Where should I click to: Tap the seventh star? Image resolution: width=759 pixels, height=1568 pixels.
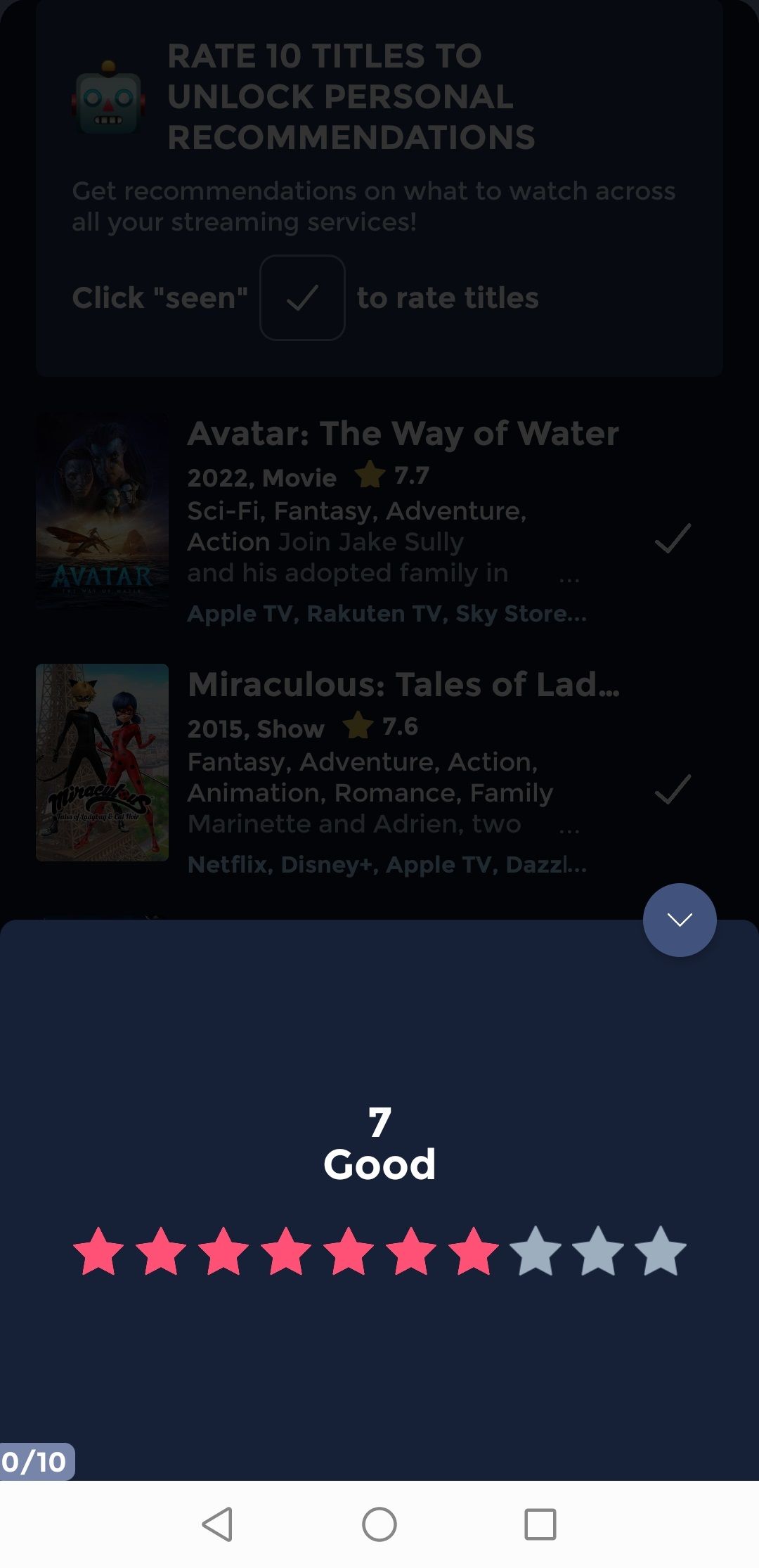pyautogui.click(x=474, y=1252)
